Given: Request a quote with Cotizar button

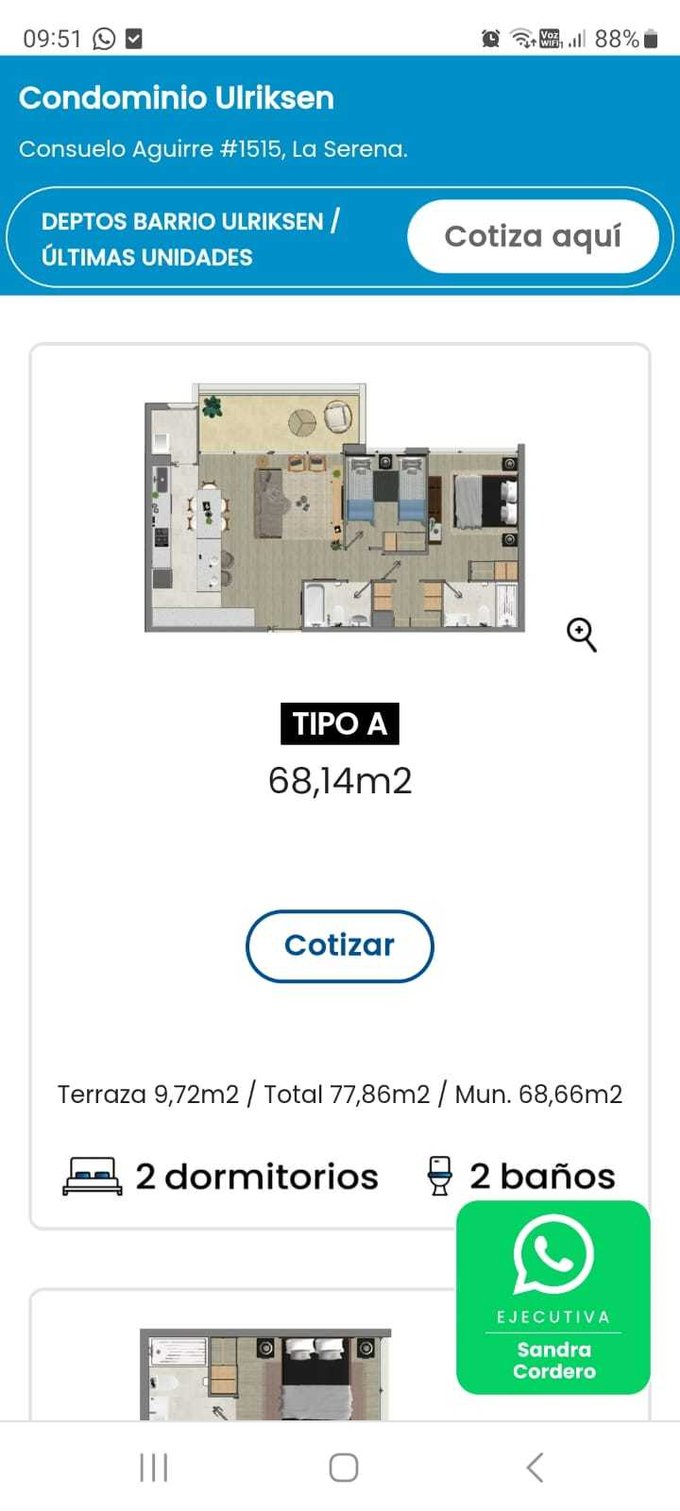Looking at the screenshot, I should 340,945.
